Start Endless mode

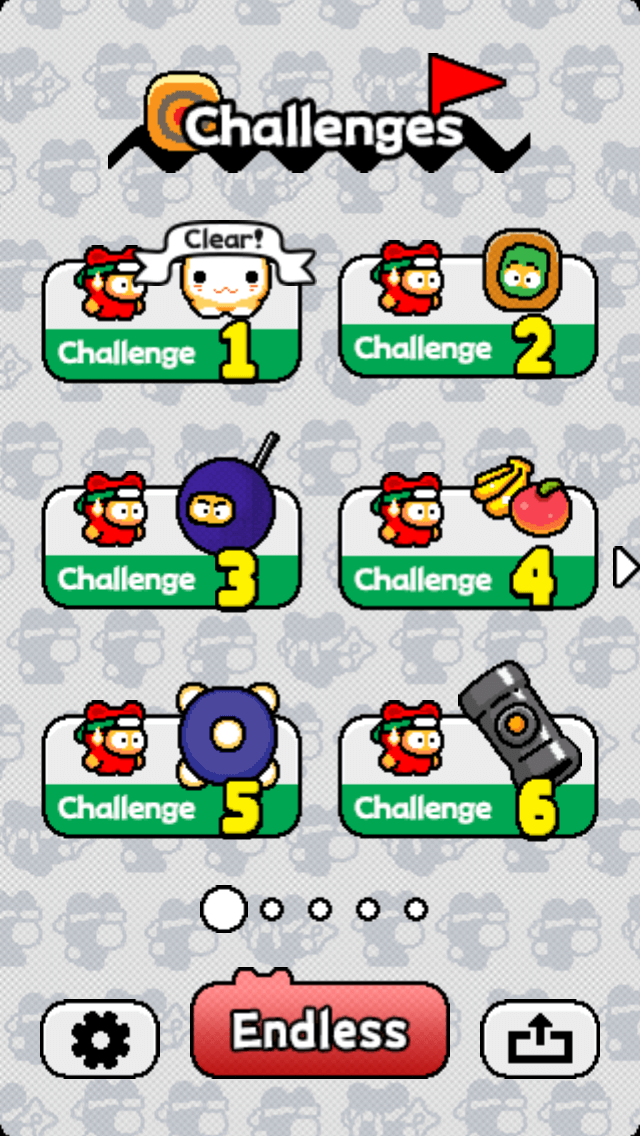(320, 1030)
